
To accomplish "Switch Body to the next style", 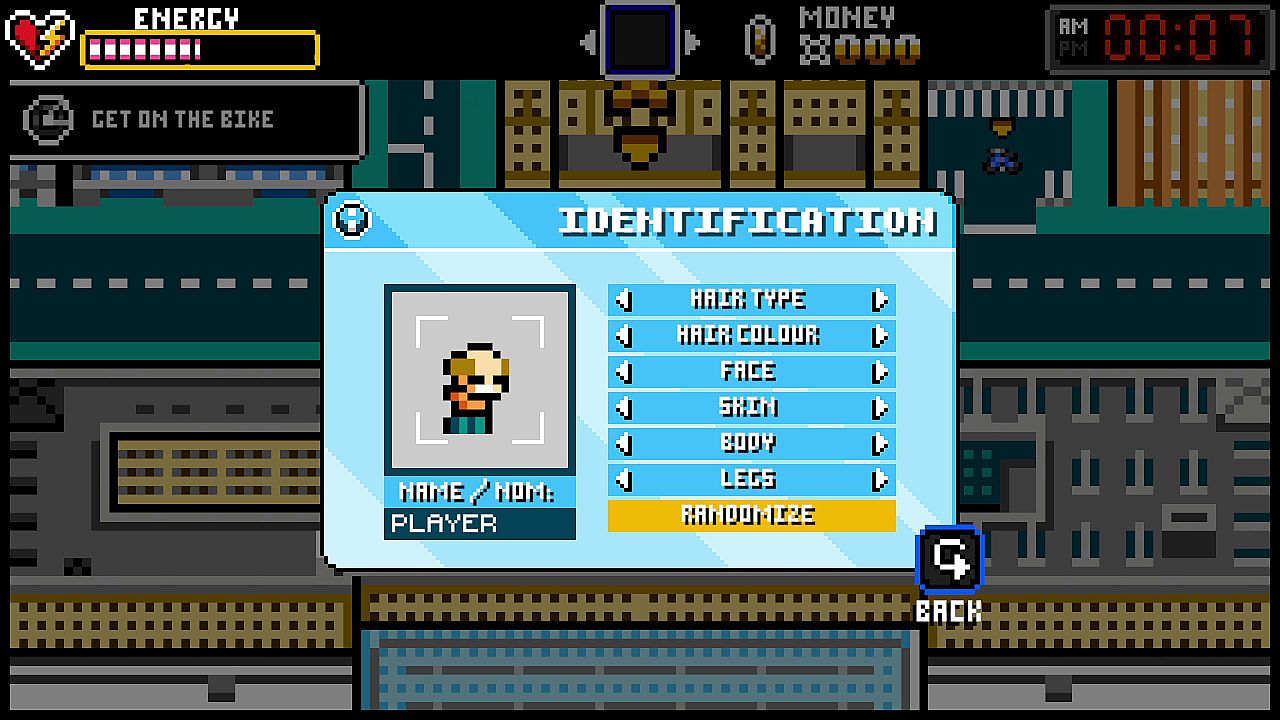I will pos(879,444).
